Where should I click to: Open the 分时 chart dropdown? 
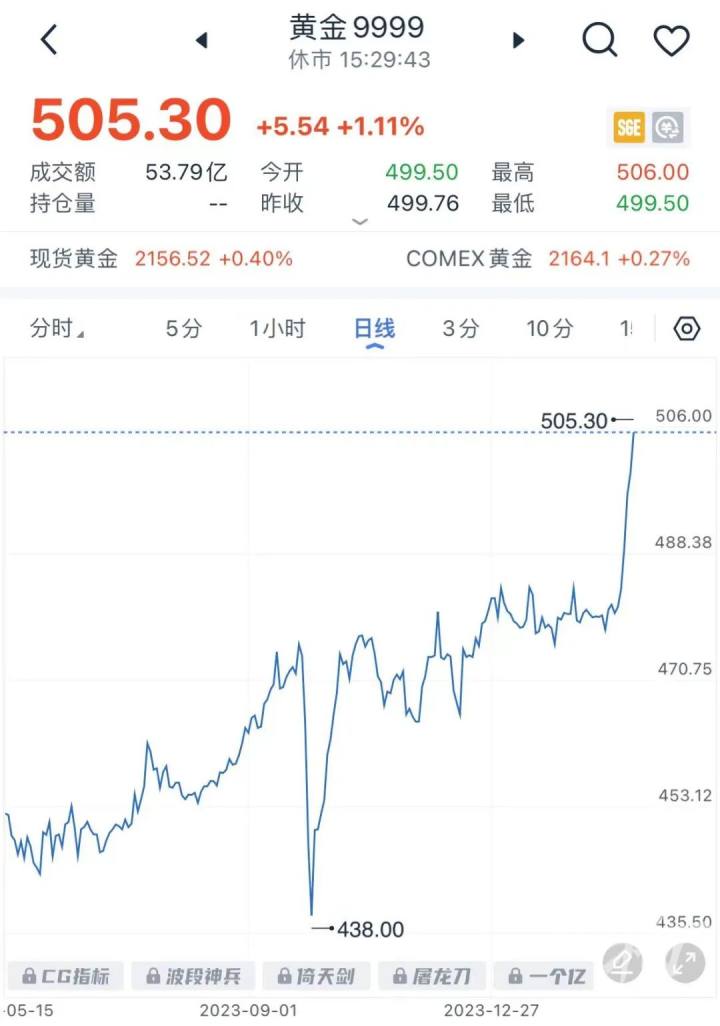[x=56, y=328]
